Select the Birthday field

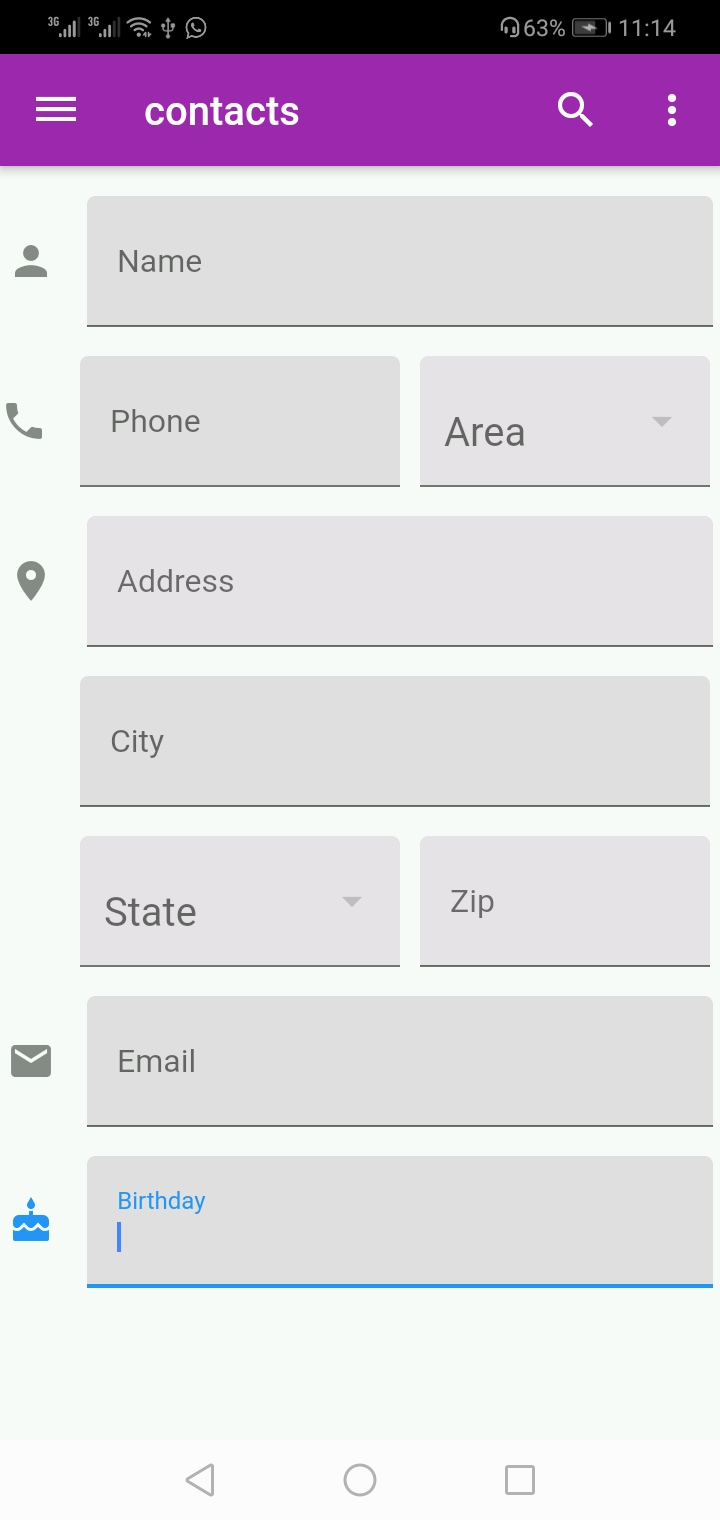coord(399,1221)
